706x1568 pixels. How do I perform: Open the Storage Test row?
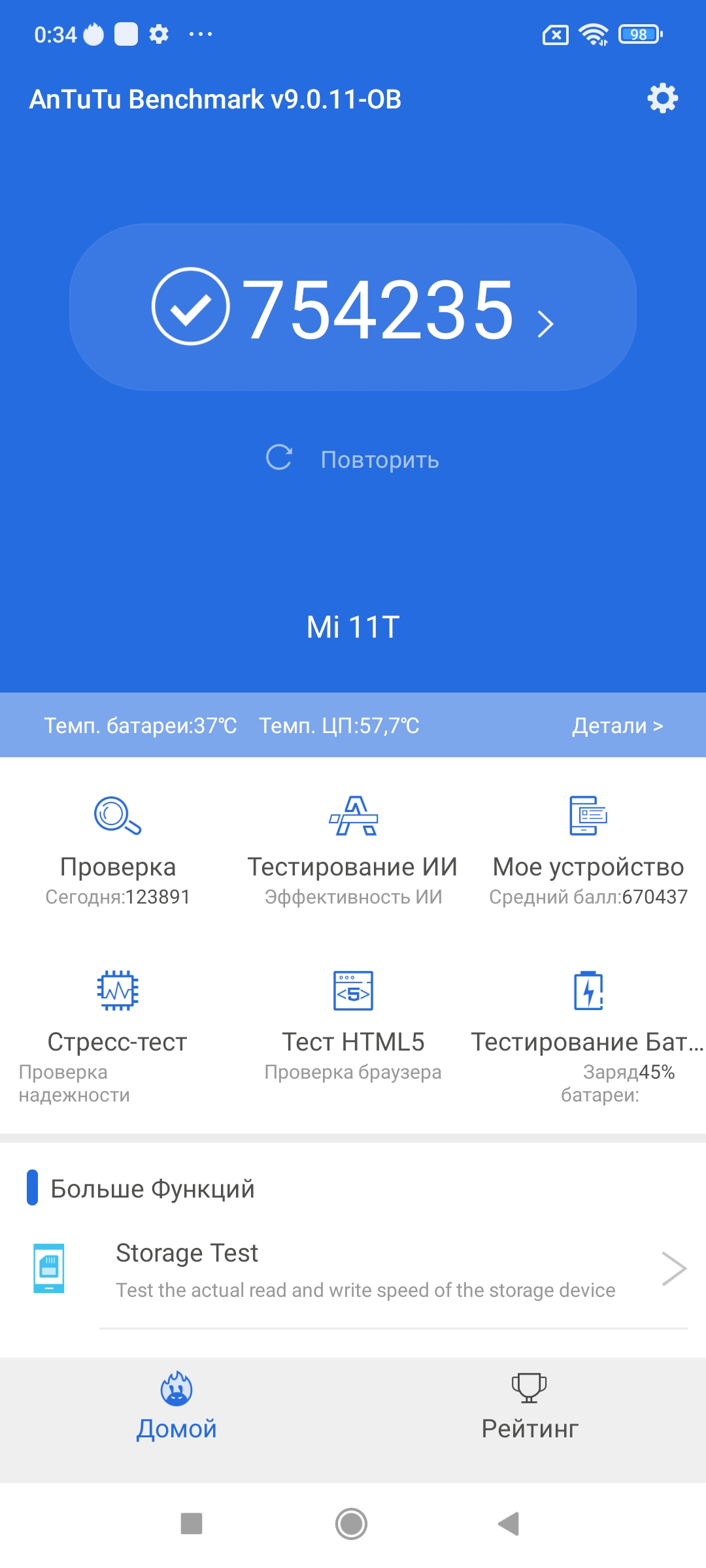[x=366, y=1269]
